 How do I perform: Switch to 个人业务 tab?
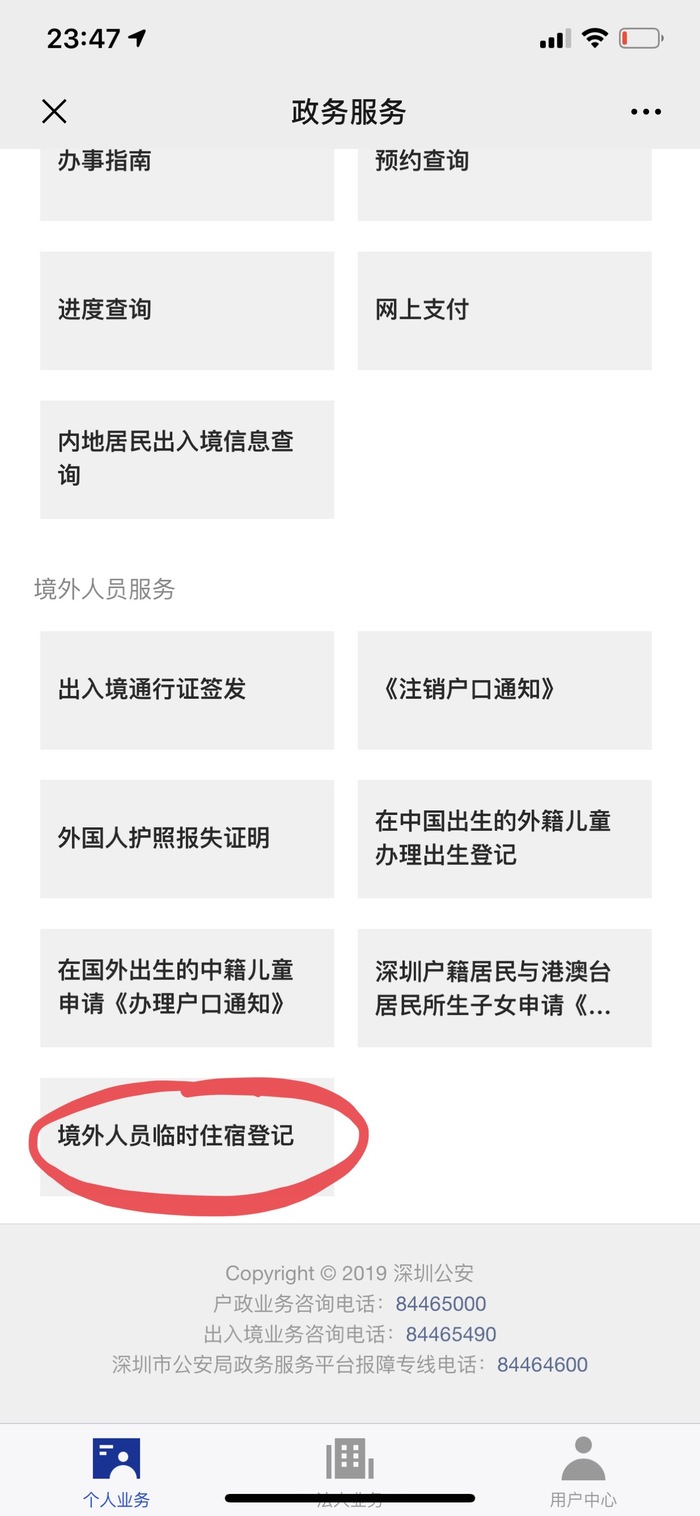point(116,1472)
